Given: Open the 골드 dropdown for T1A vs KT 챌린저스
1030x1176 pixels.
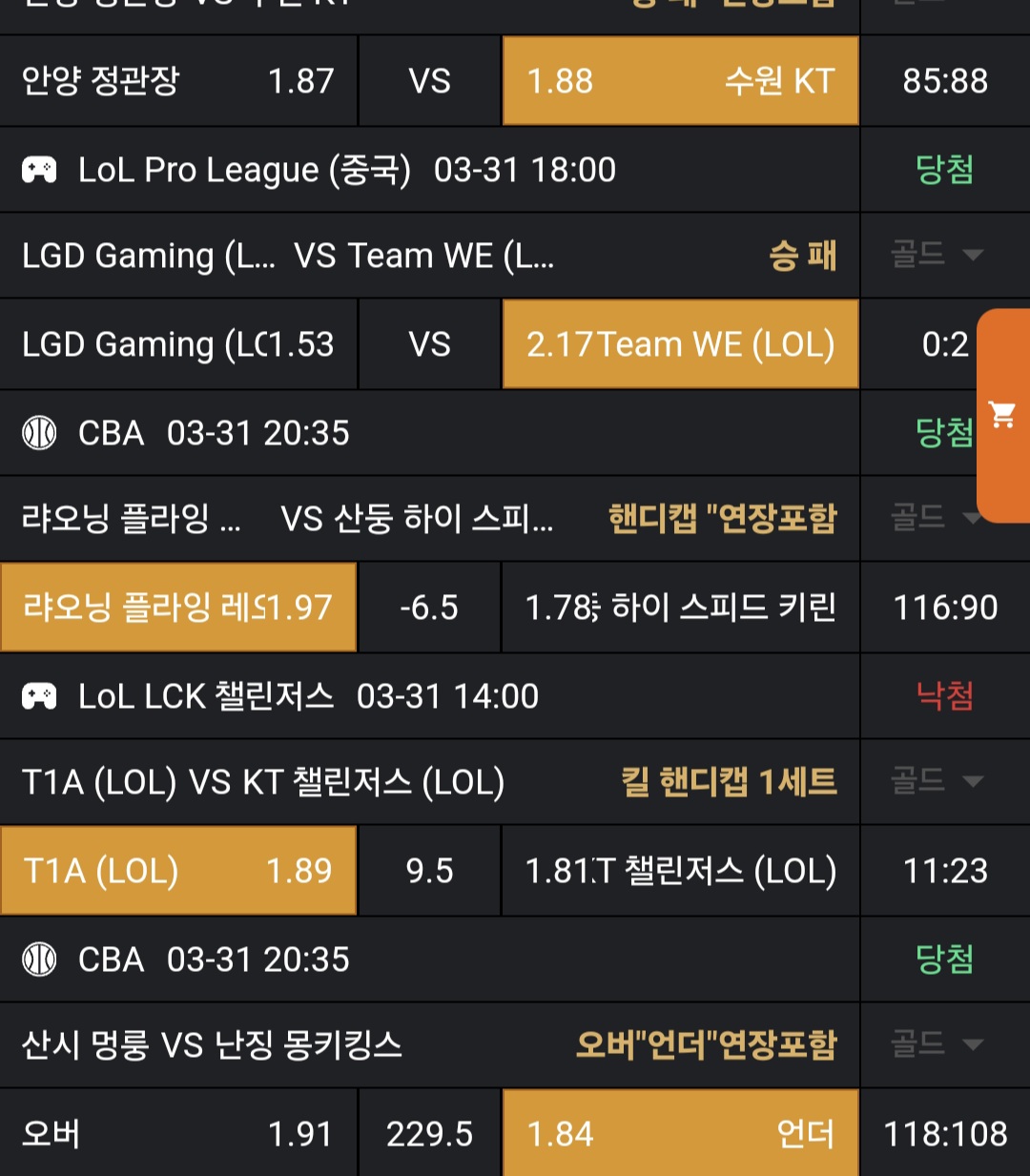Looking at the screenshot, I should click(937, 781).
